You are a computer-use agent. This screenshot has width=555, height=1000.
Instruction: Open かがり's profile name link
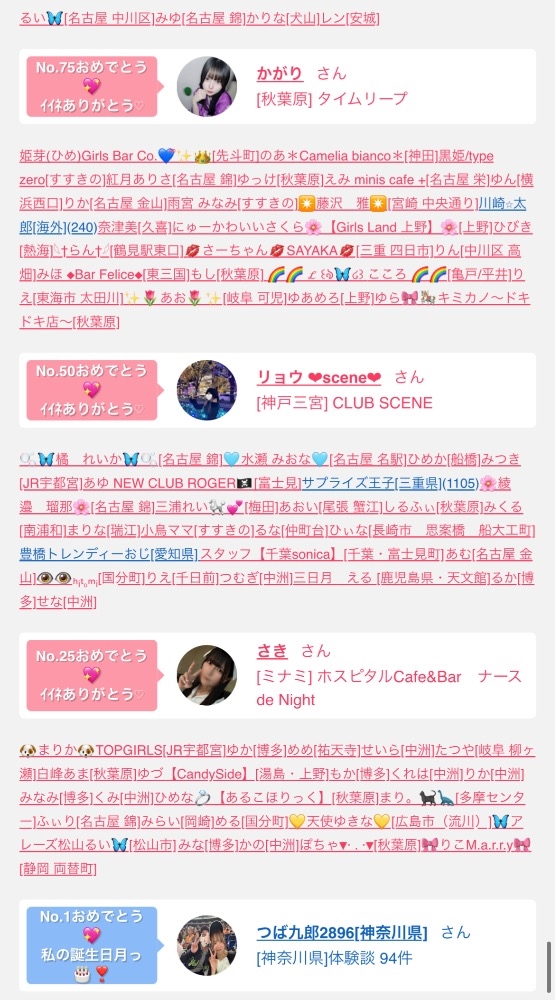coord(280,73)
